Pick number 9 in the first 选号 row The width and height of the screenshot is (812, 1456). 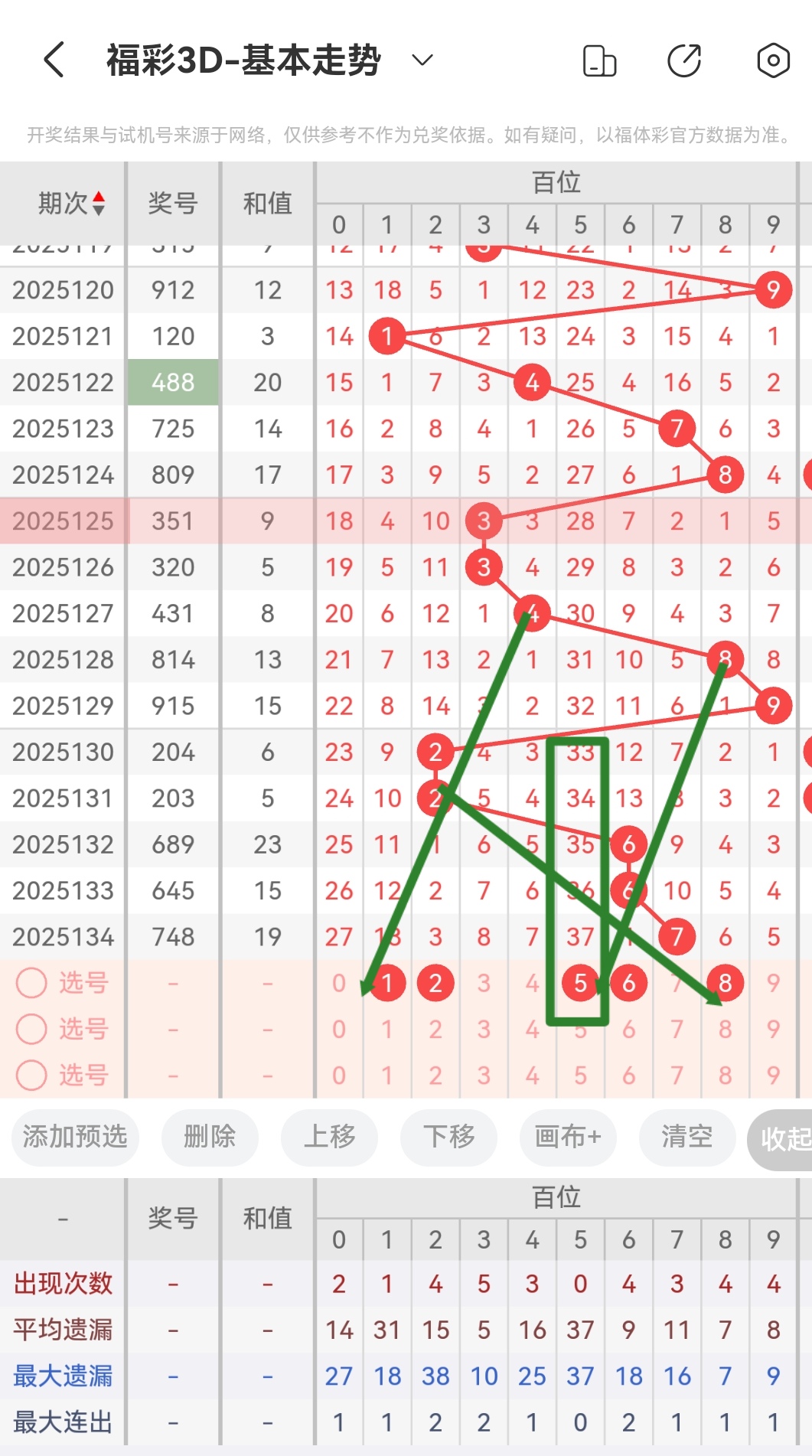click(773, 983)
